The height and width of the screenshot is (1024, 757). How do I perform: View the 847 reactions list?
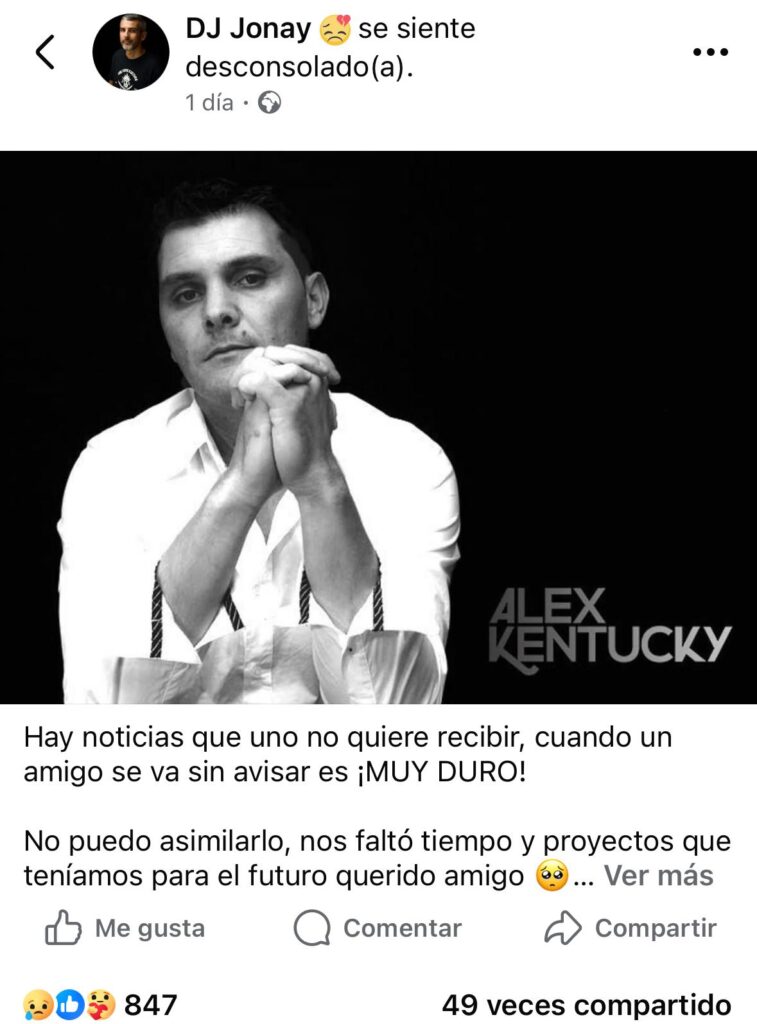pyautogui.click(x=100, y=1004)
